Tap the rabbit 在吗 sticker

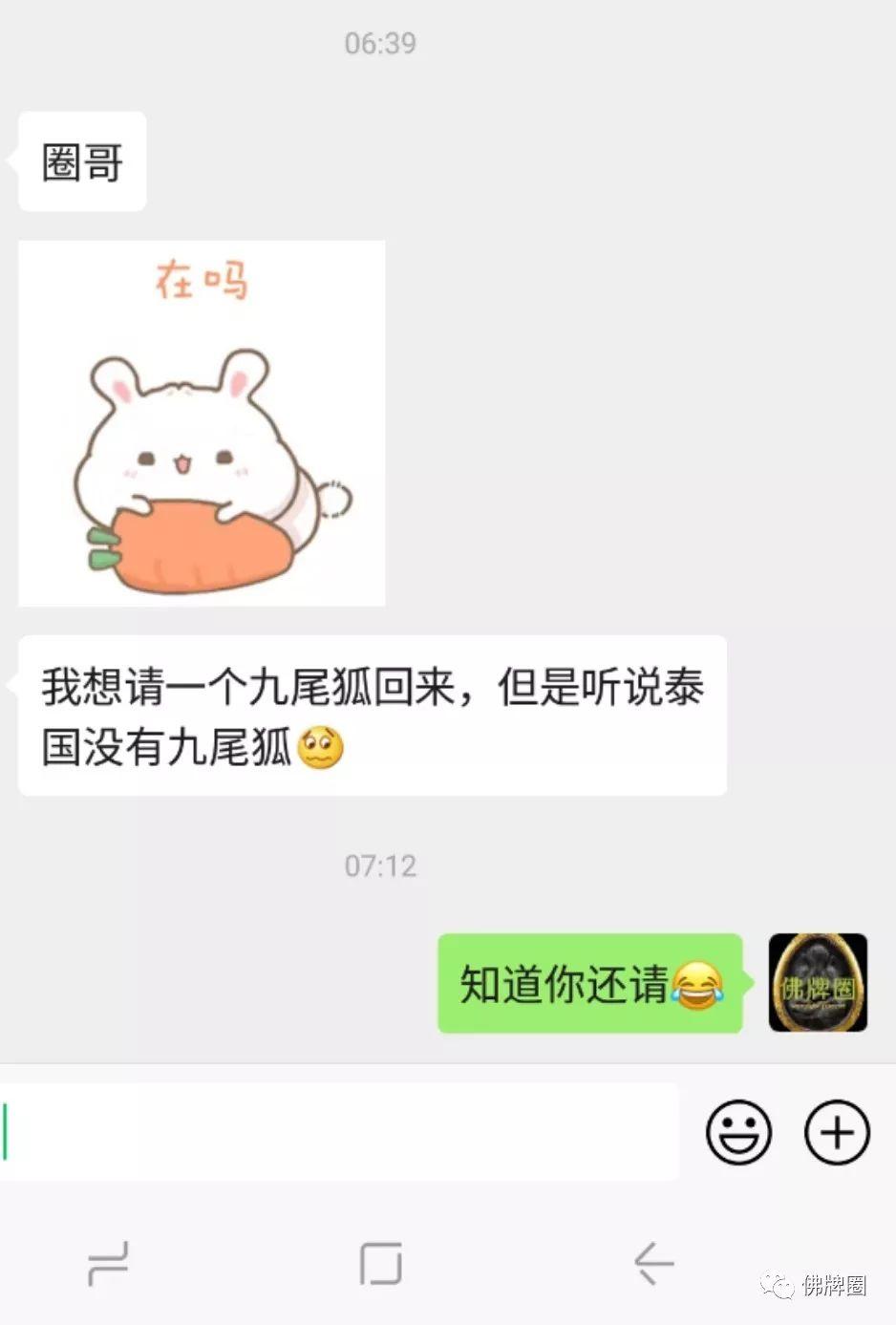(201, 420)
